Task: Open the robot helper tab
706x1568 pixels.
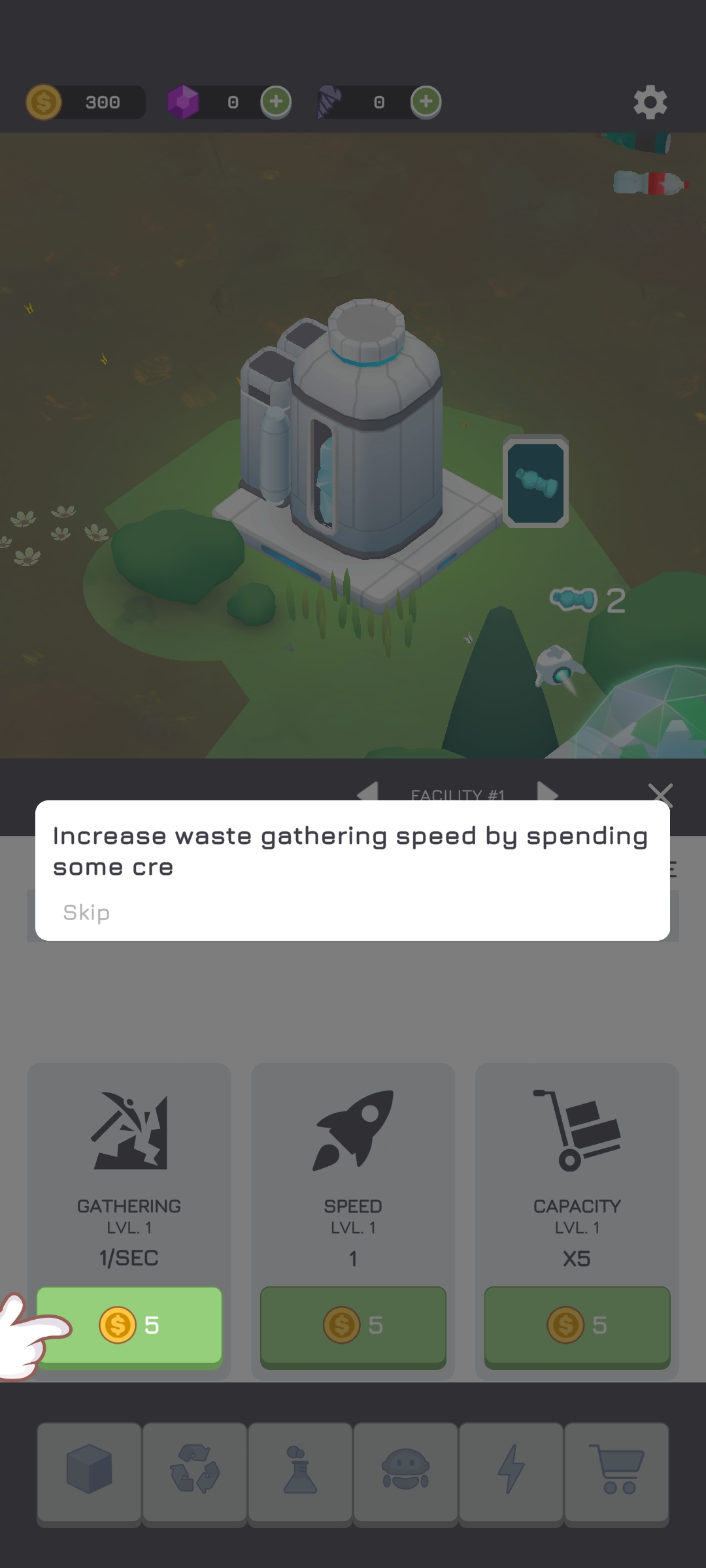Action: pos(406,1469)
